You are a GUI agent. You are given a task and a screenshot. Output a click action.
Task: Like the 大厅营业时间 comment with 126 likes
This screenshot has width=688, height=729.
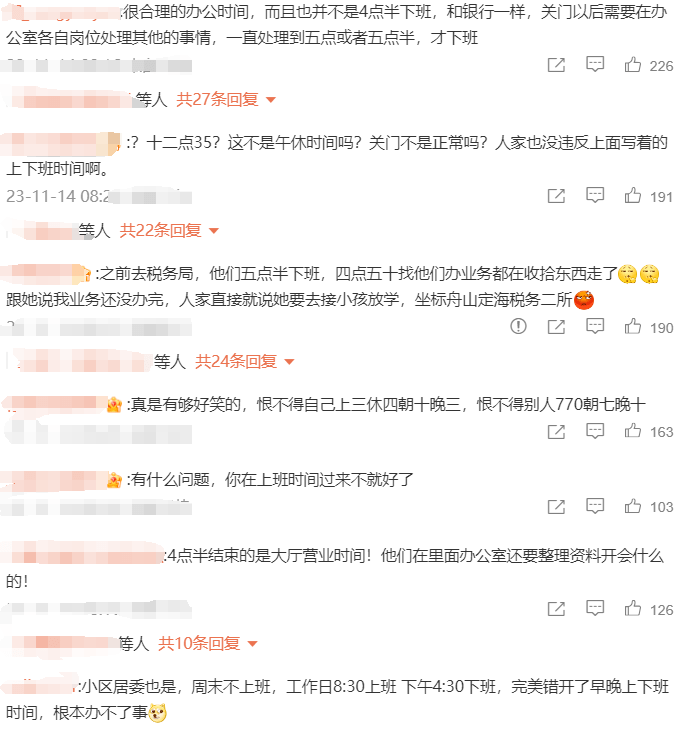point(632,608)
